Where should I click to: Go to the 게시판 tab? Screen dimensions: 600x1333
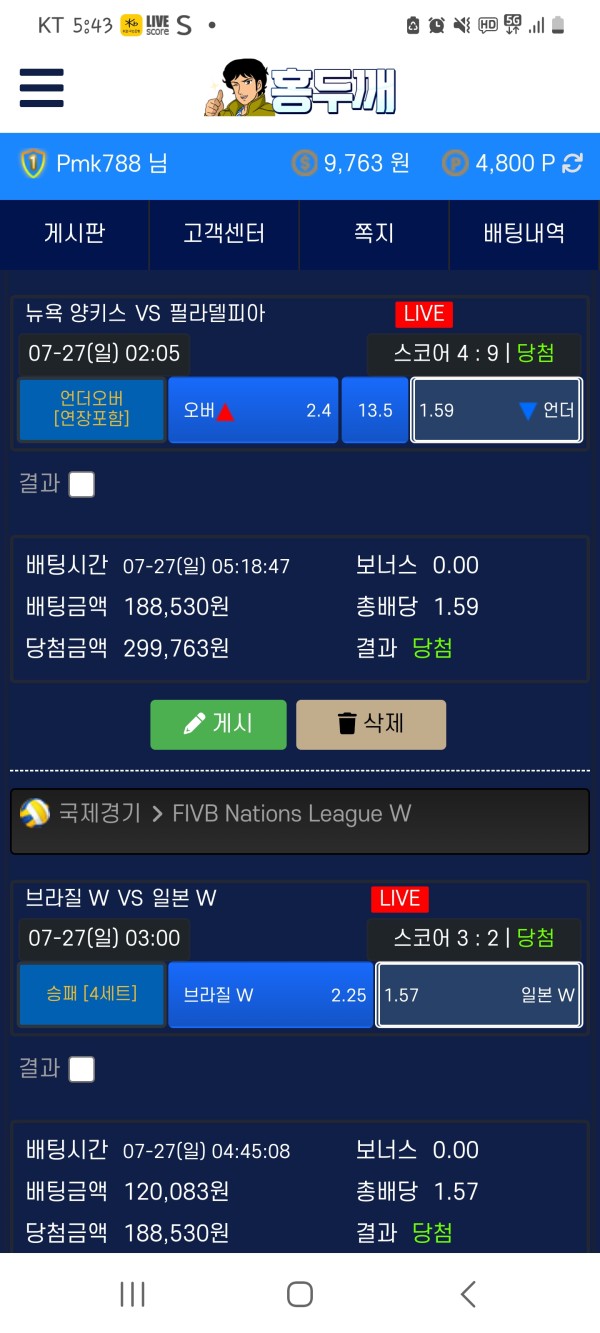(x=75, y=234)
